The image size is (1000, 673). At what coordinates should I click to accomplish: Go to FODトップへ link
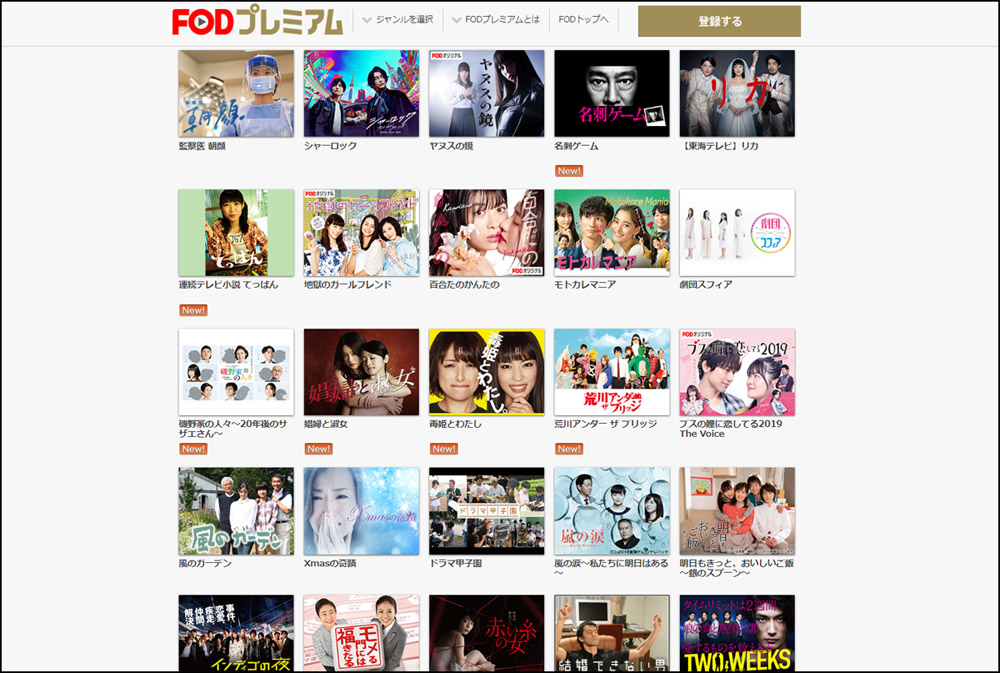(584, 20)
